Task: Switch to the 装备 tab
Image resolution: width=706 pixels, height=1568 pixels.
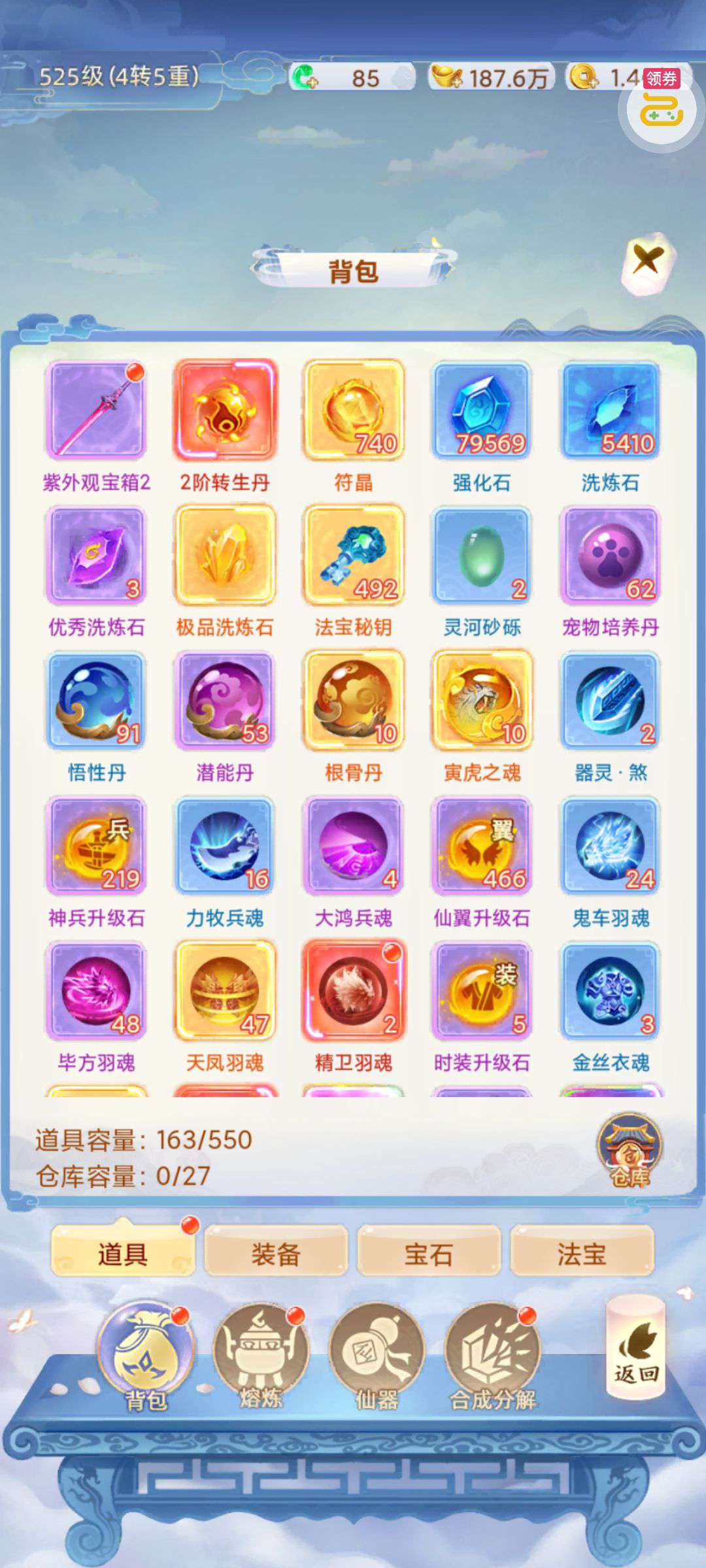Action: click(276, 1252)
